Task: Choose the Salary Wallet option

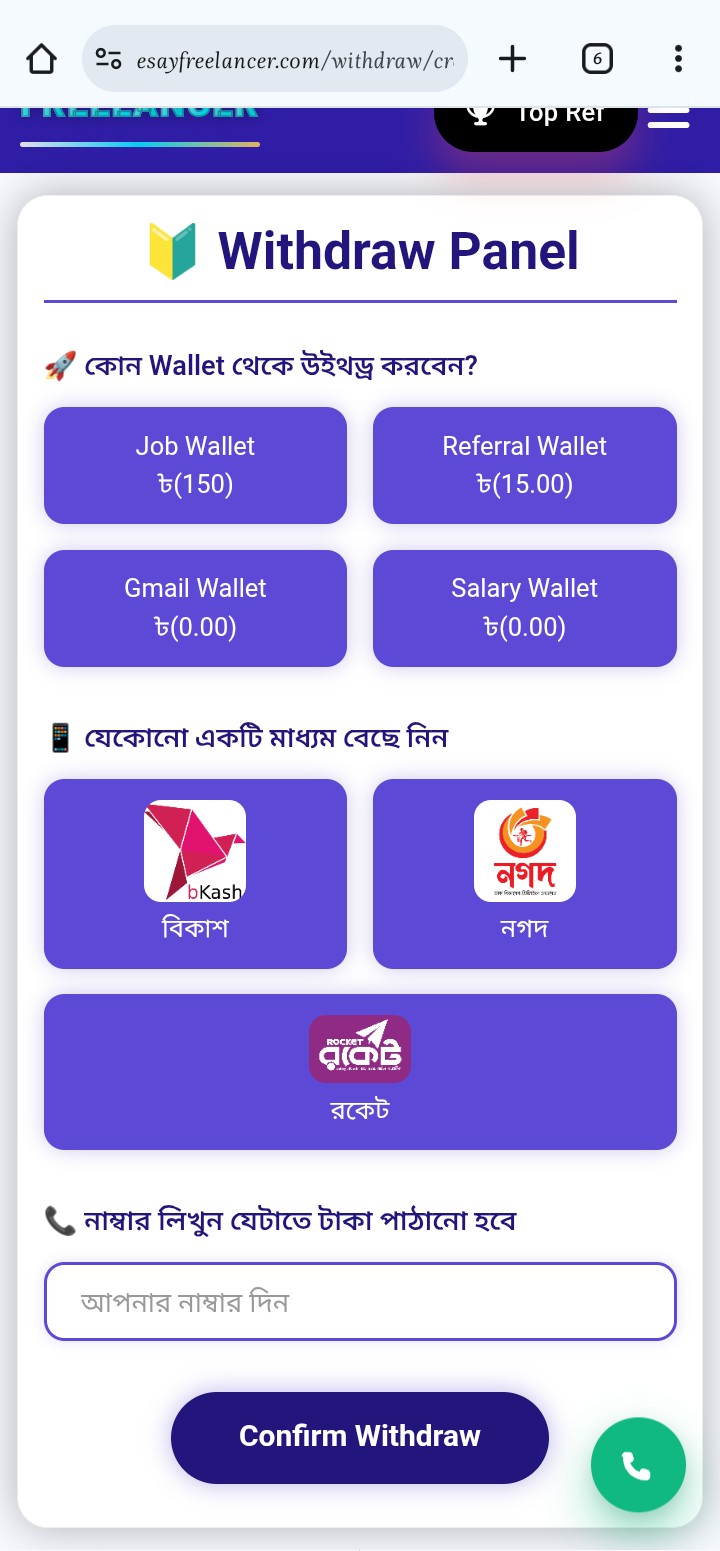Action: coord(524,608)
